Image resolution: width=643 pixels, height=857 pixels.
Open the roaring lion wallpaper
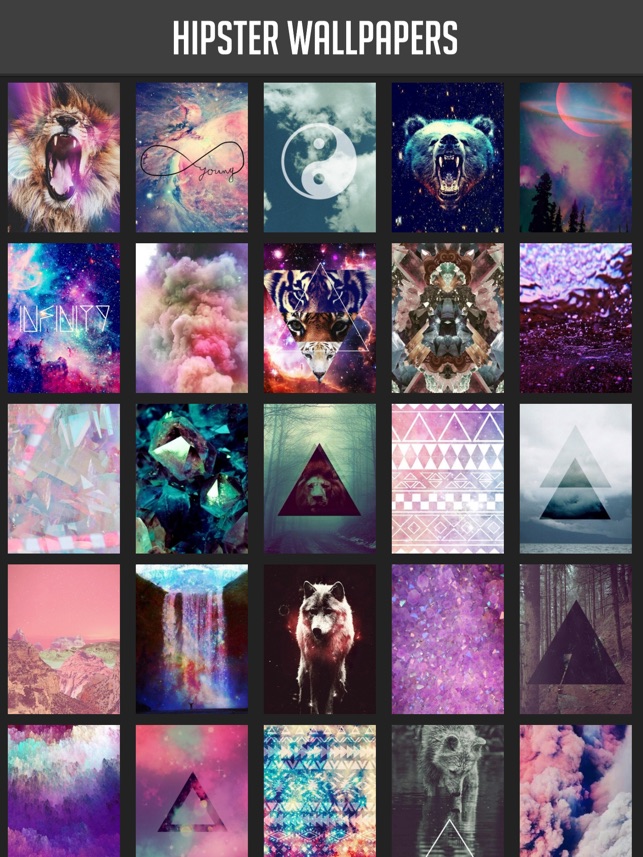(x=64, y=158)
